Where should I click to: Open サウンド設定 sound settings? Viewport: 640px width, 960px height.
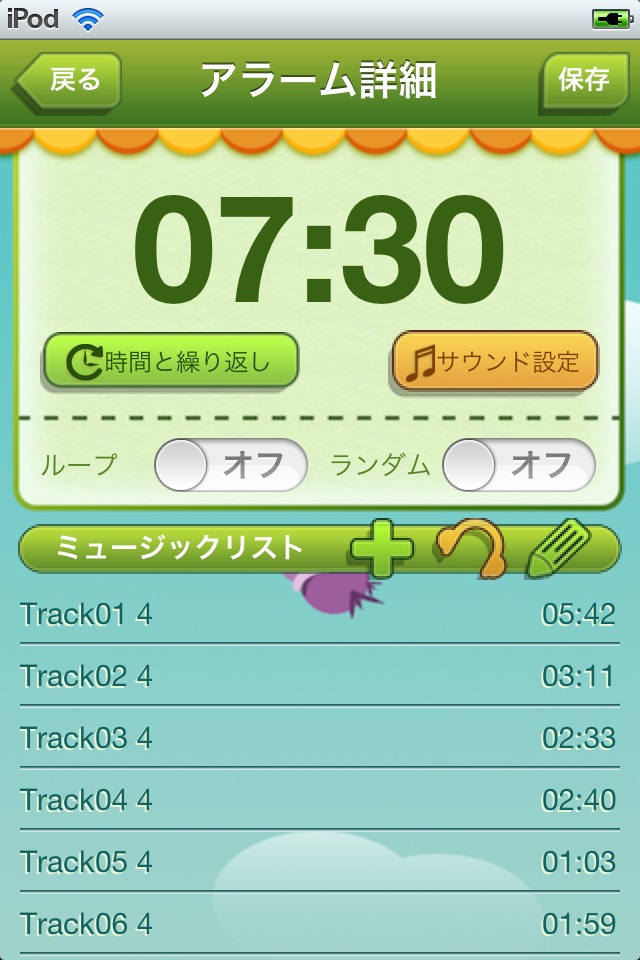[x=496, y=361]
